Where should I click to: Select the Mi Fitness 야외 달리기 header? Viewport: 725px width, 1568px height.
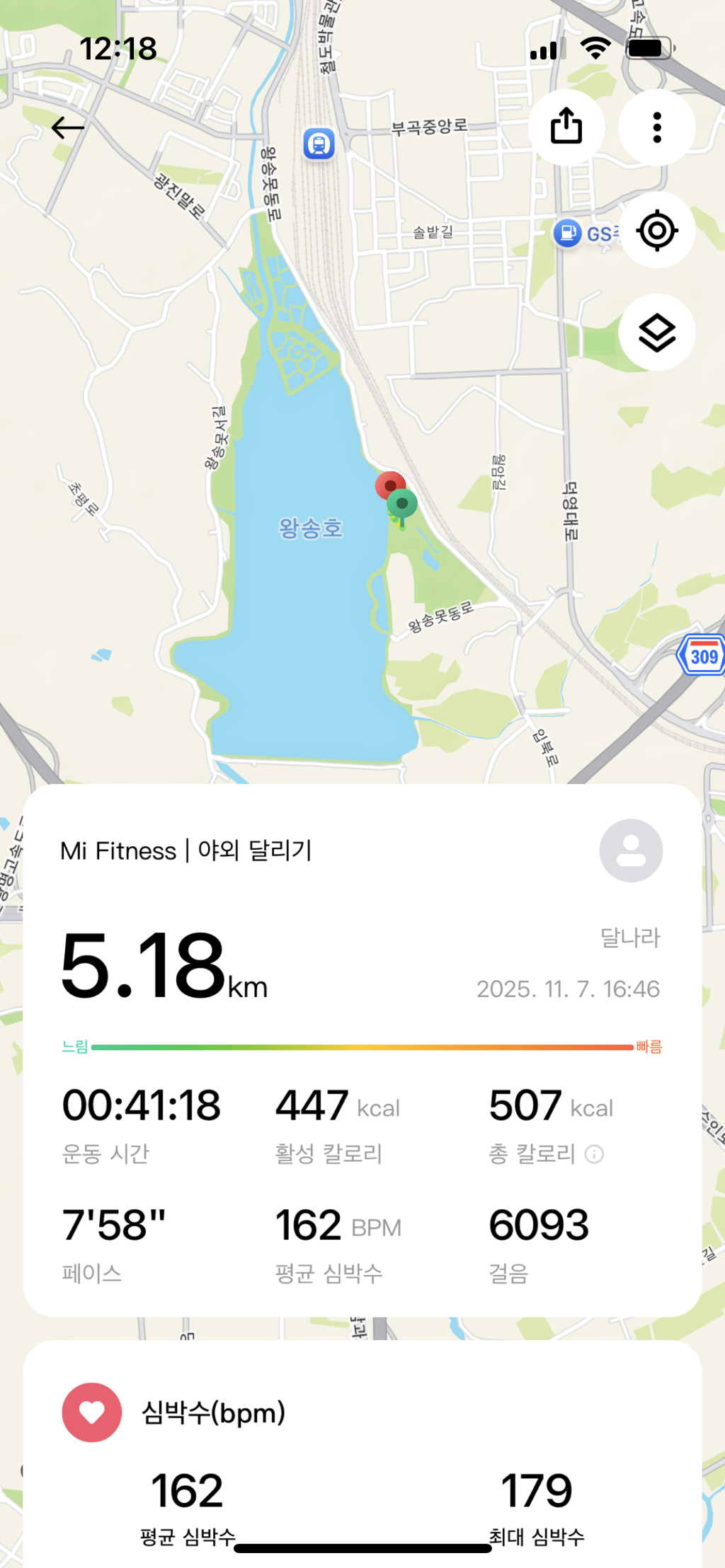[189, 851]
